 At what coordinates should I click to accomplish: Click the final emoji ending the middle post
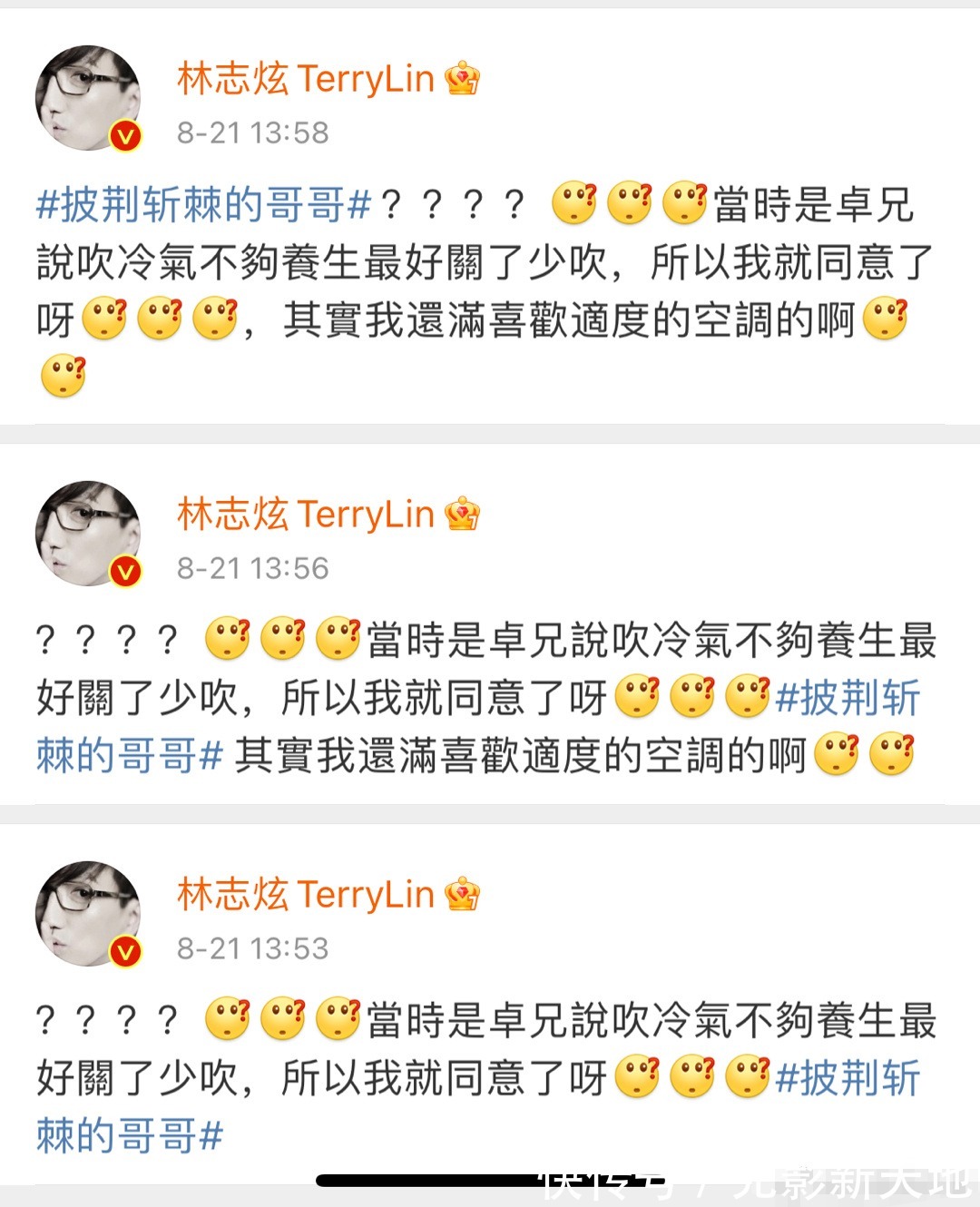coord(892,755)
